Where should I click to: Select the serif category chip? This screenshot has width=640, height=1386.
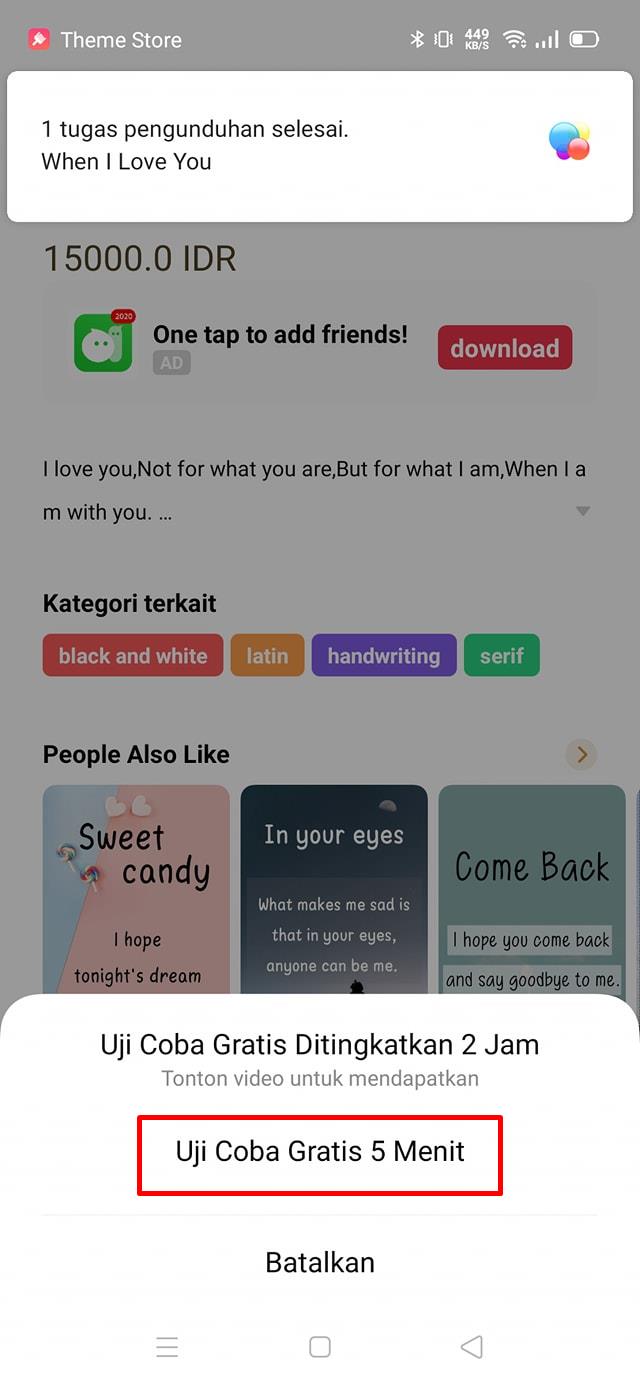(x=501, y=656)
